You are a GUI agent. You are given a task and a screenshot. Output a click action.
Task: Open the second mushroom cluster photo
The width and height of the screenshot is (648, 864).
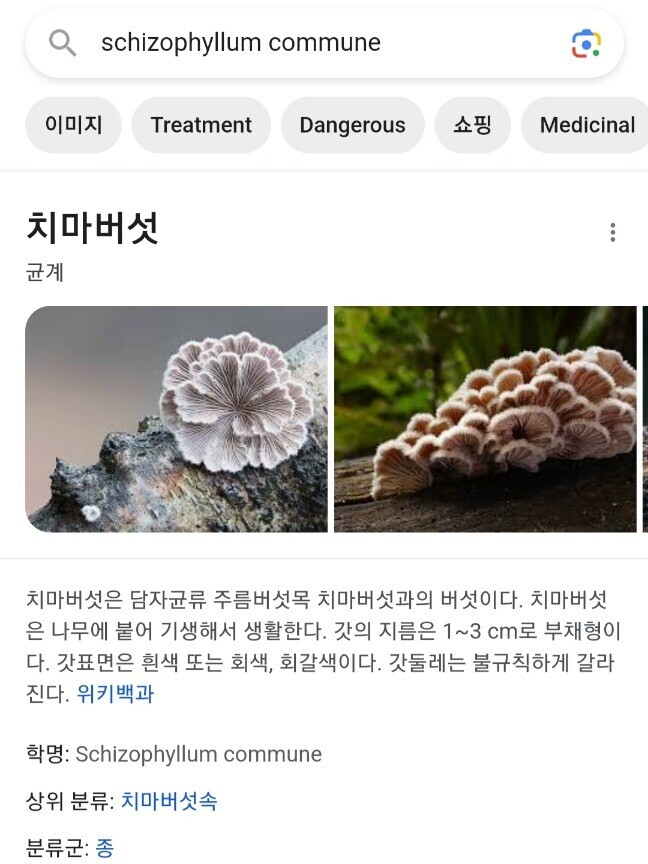485,419
